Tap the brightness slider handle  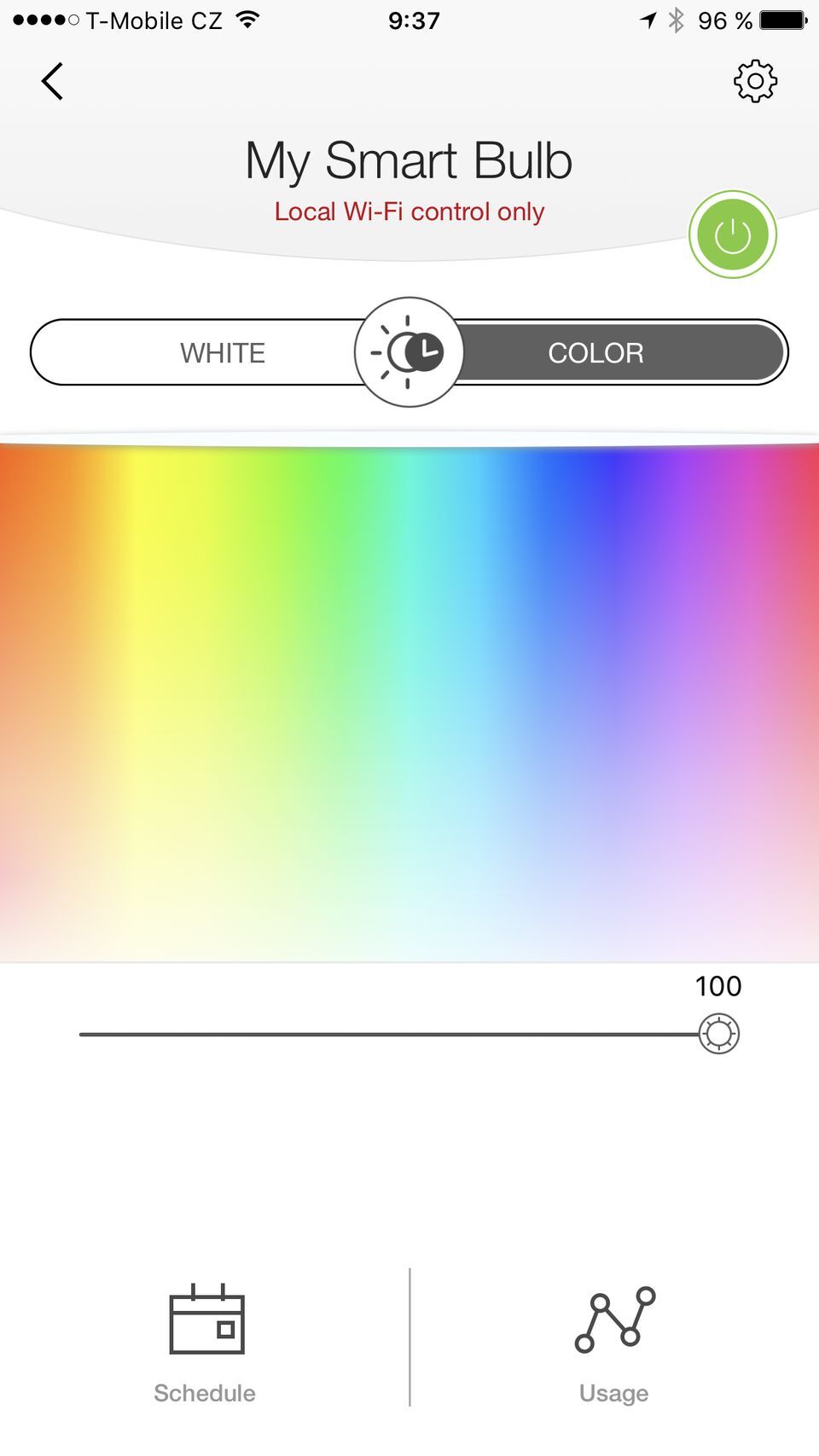pyautogui.click(x=718, y=1034)
